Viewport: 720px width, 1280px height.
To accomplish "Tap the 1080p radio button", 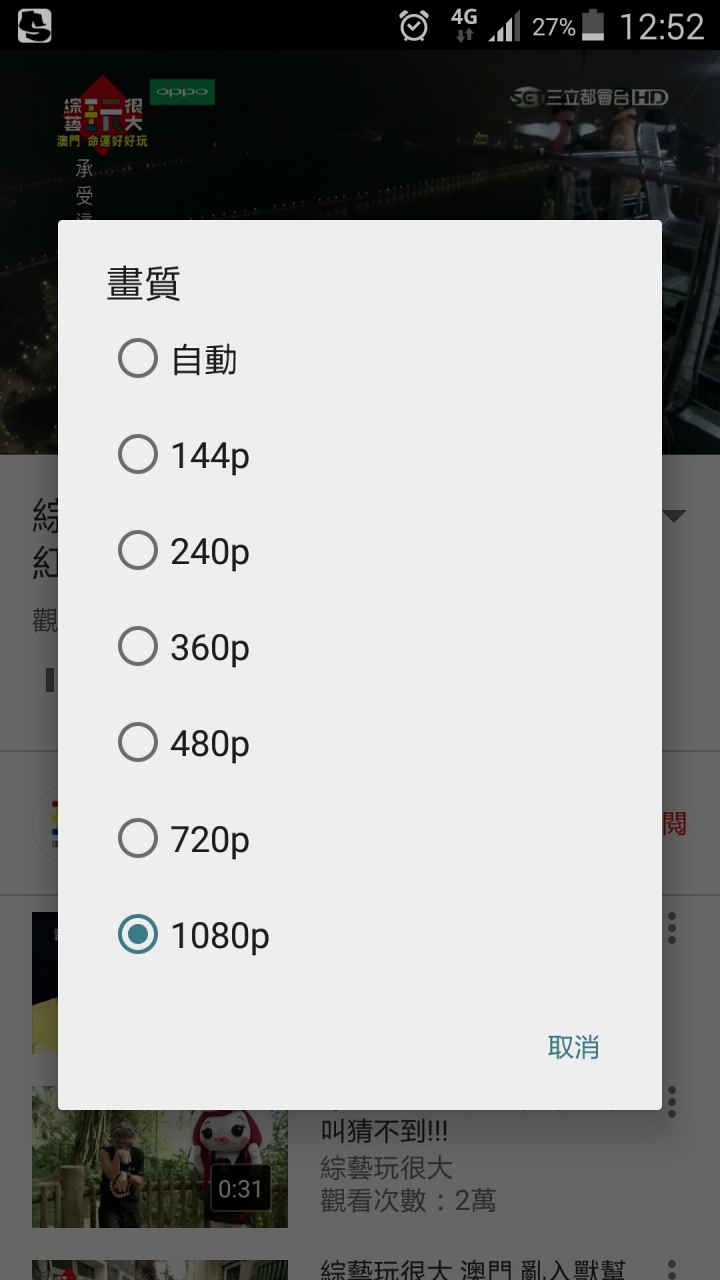I will [x=138, y=935].
